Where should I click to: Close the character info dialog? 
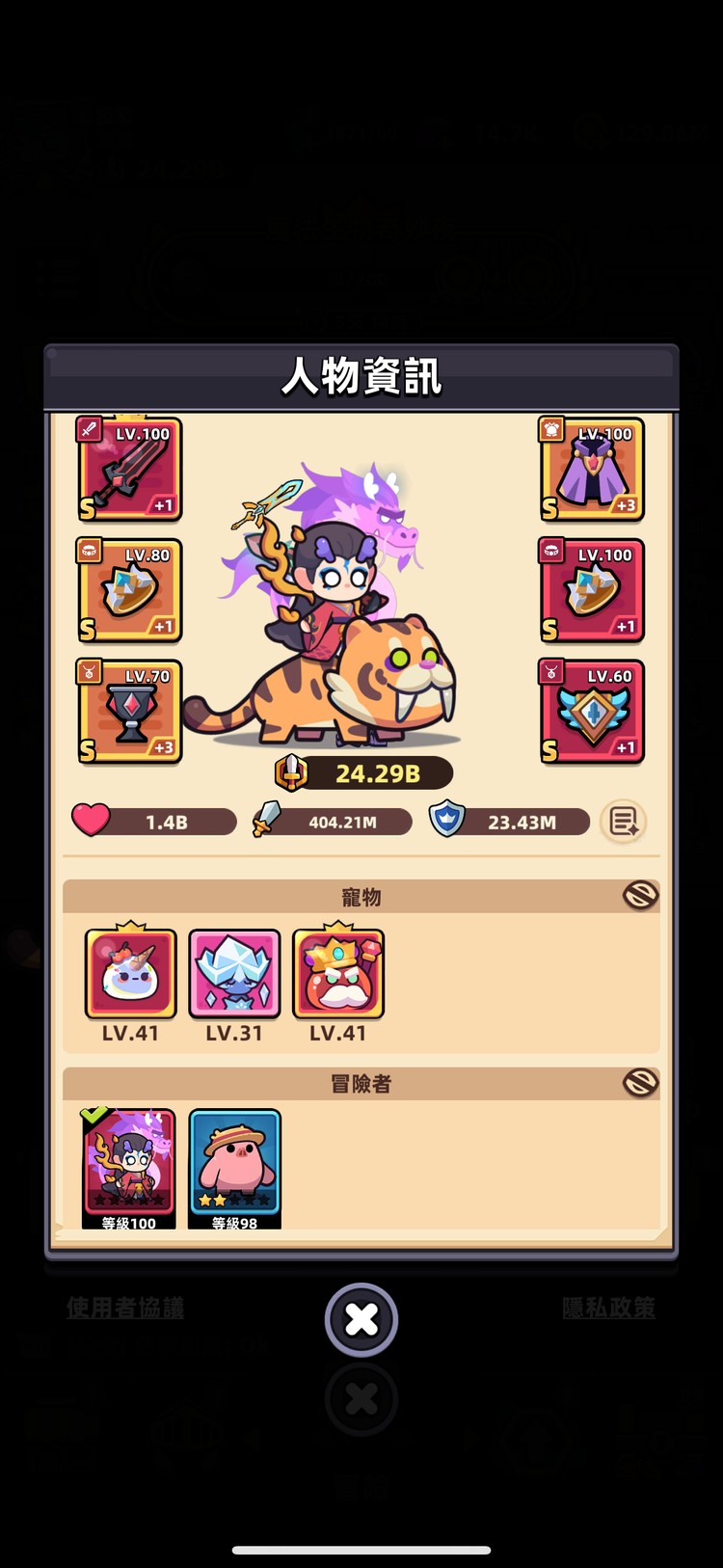(x=361, y=1319)
